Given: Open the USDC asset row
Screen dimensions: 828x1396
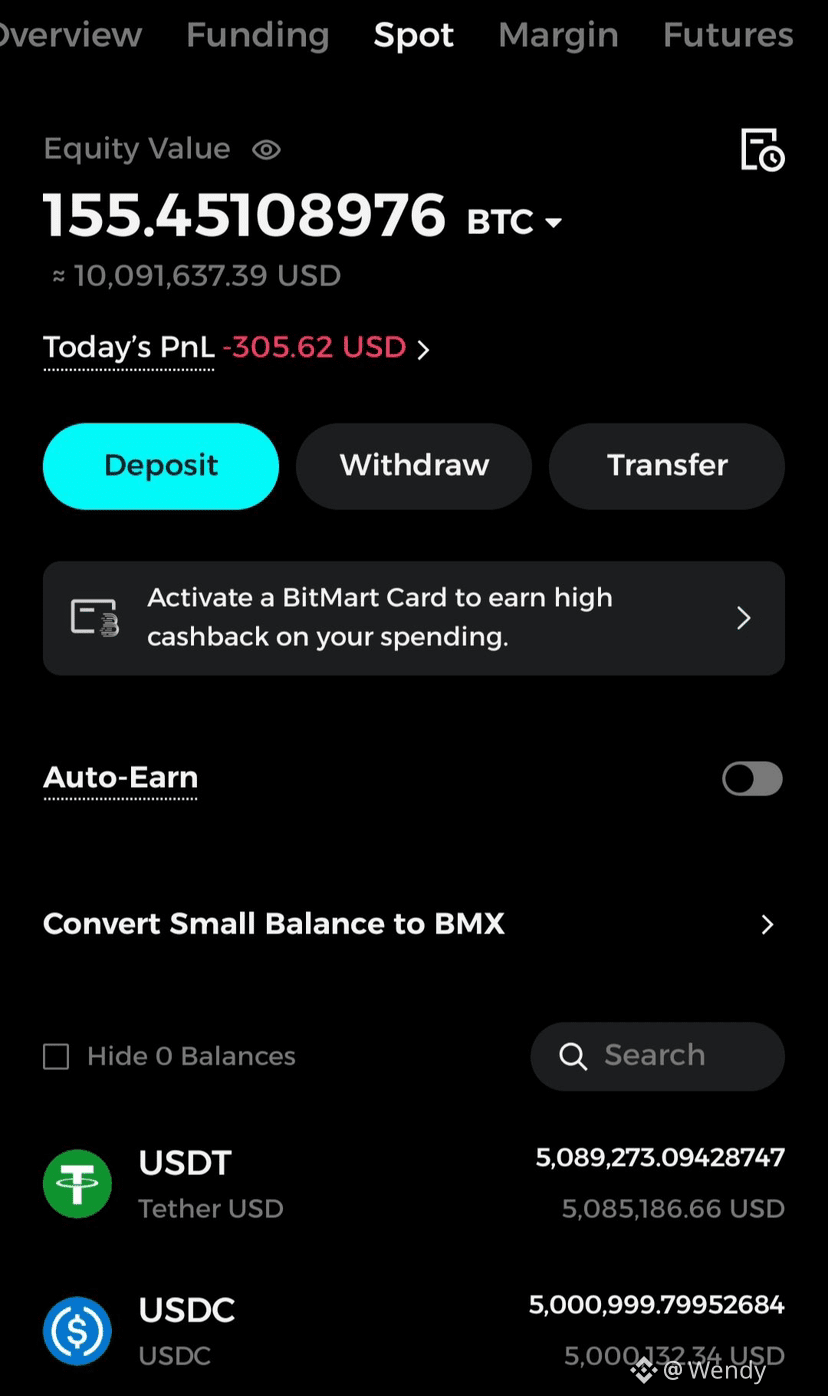Looking at the screenshot, I should click(x=414, y=1331).
